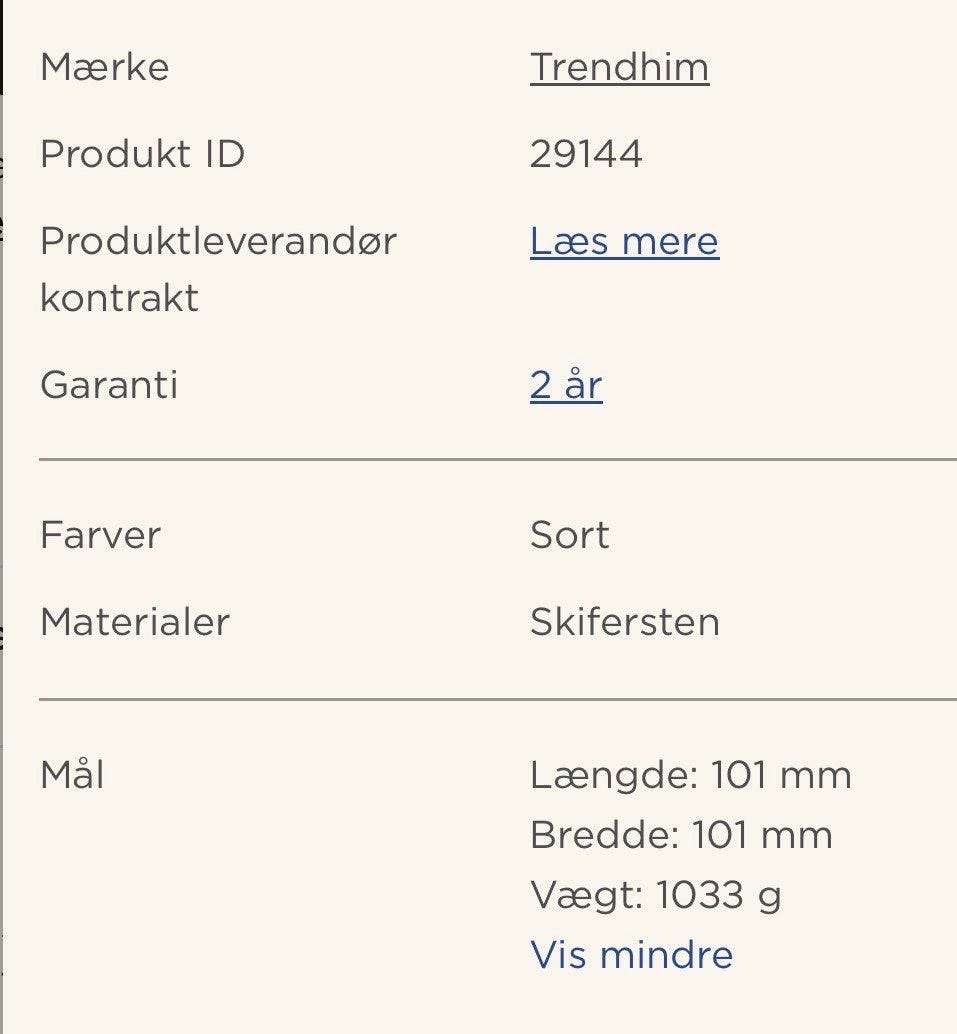Open warranty details with 2 år

[566, 385]
